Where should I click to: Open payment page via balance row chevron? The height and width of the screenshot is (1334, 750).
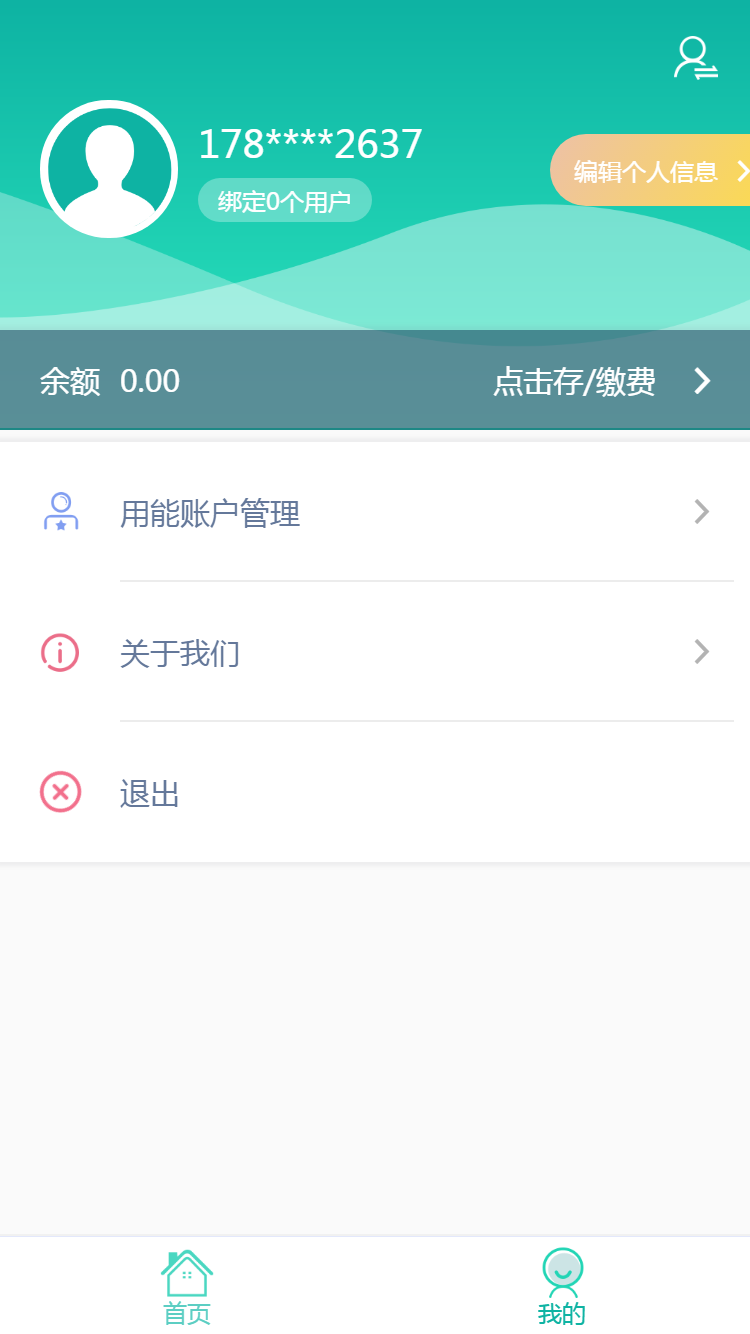[703, 381]
